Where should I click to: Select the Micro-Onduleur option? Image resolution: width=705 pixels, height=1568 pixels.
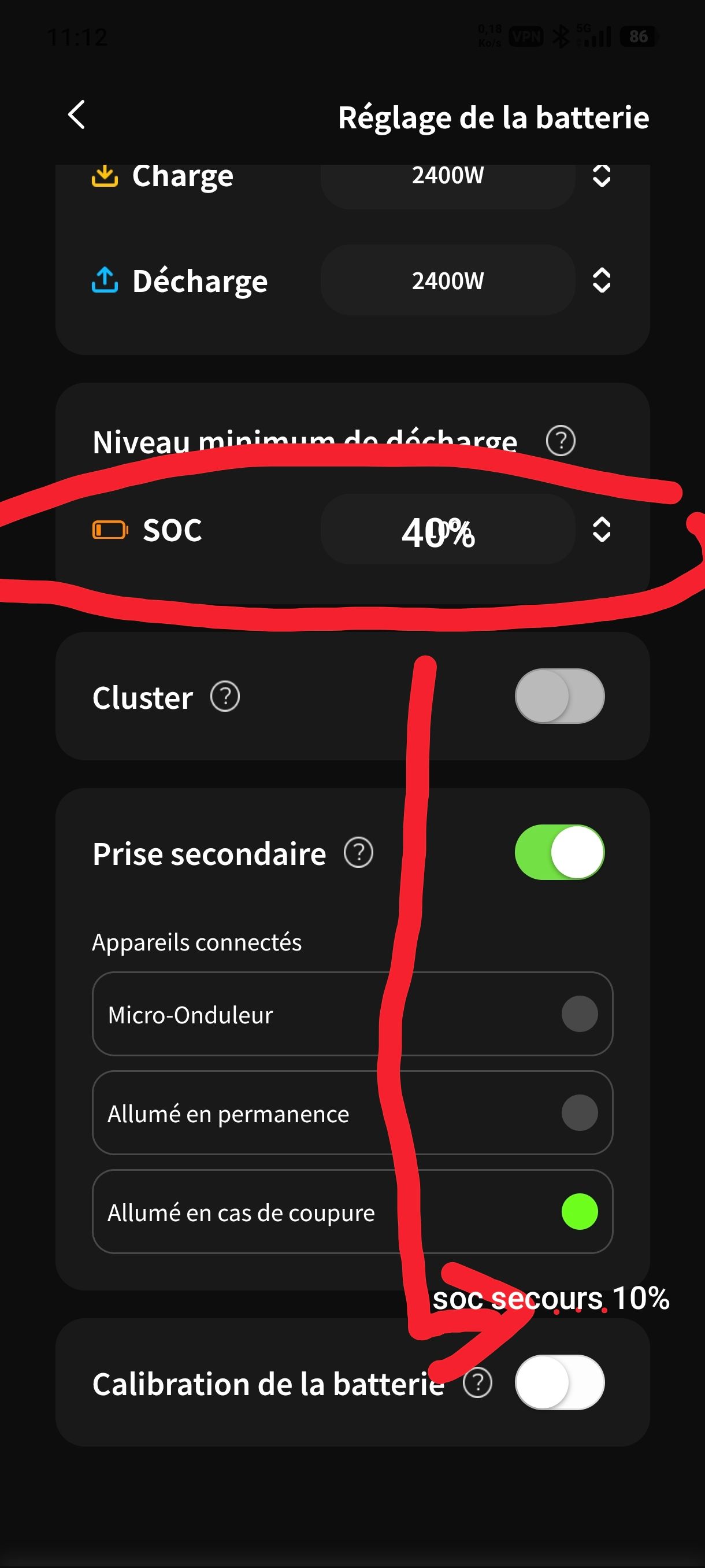coord(352,1014)
